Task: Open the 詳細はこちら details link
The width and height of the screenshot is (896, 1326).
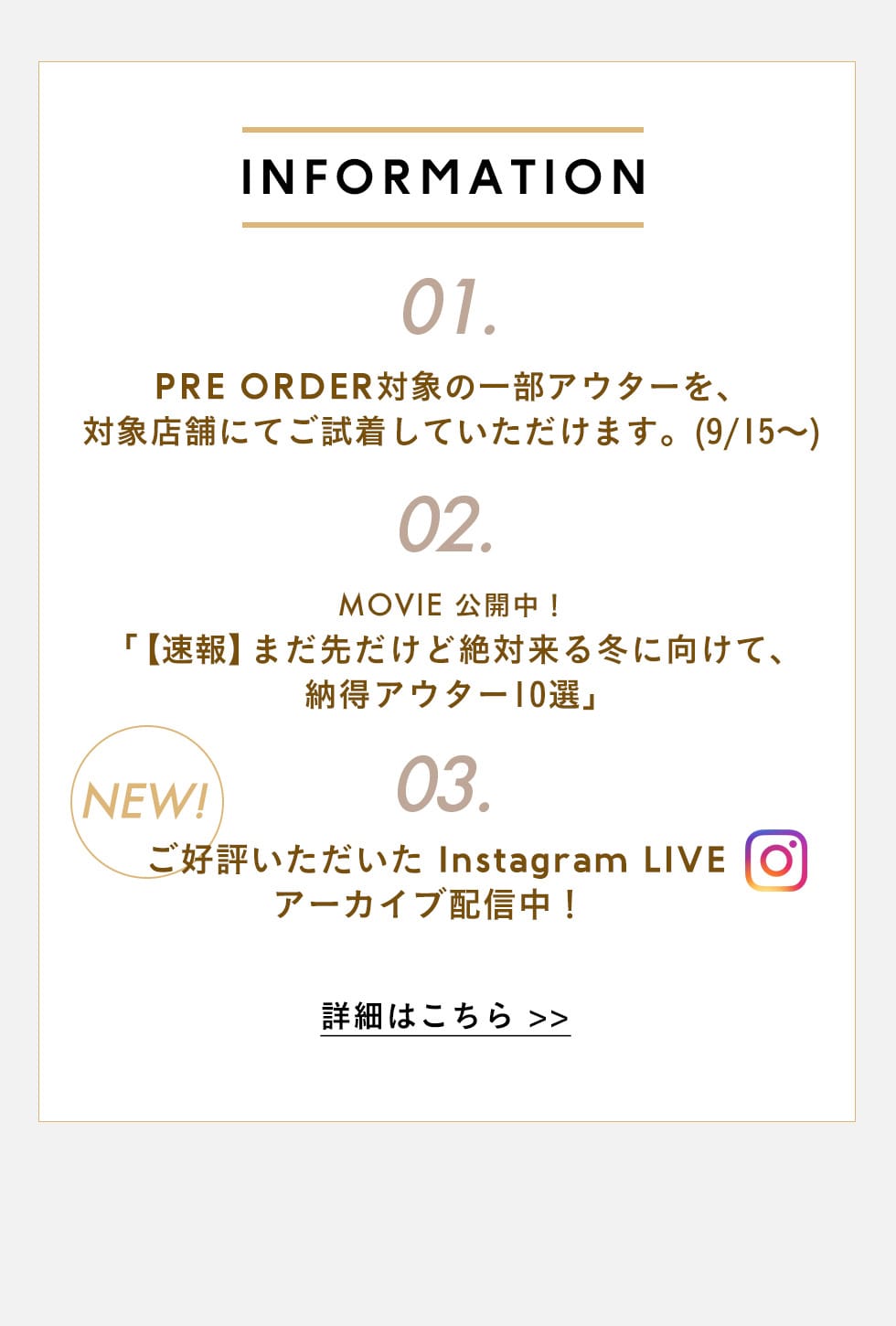Action: click(445, 1017)
